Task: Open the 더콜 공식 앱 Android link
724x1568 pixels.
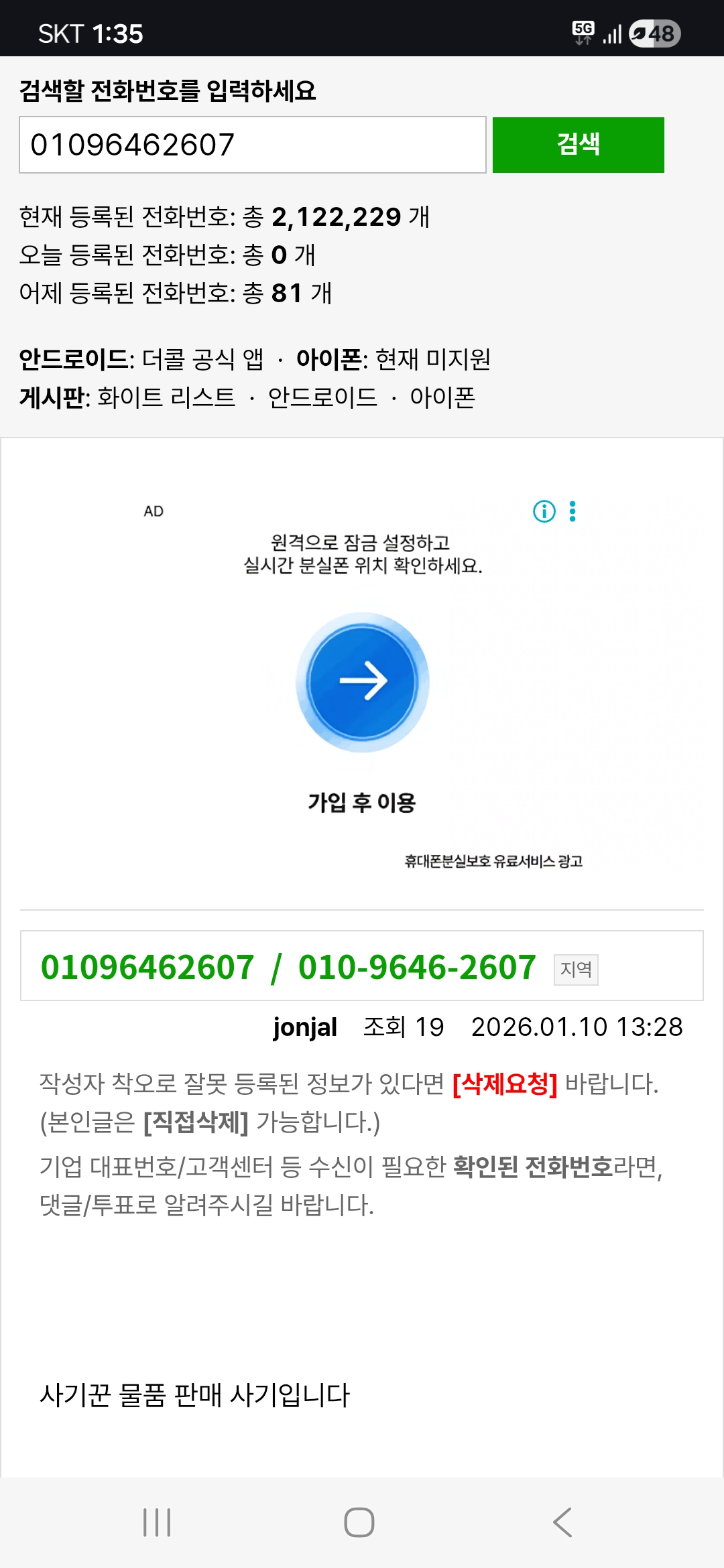Action: [202, 360]
